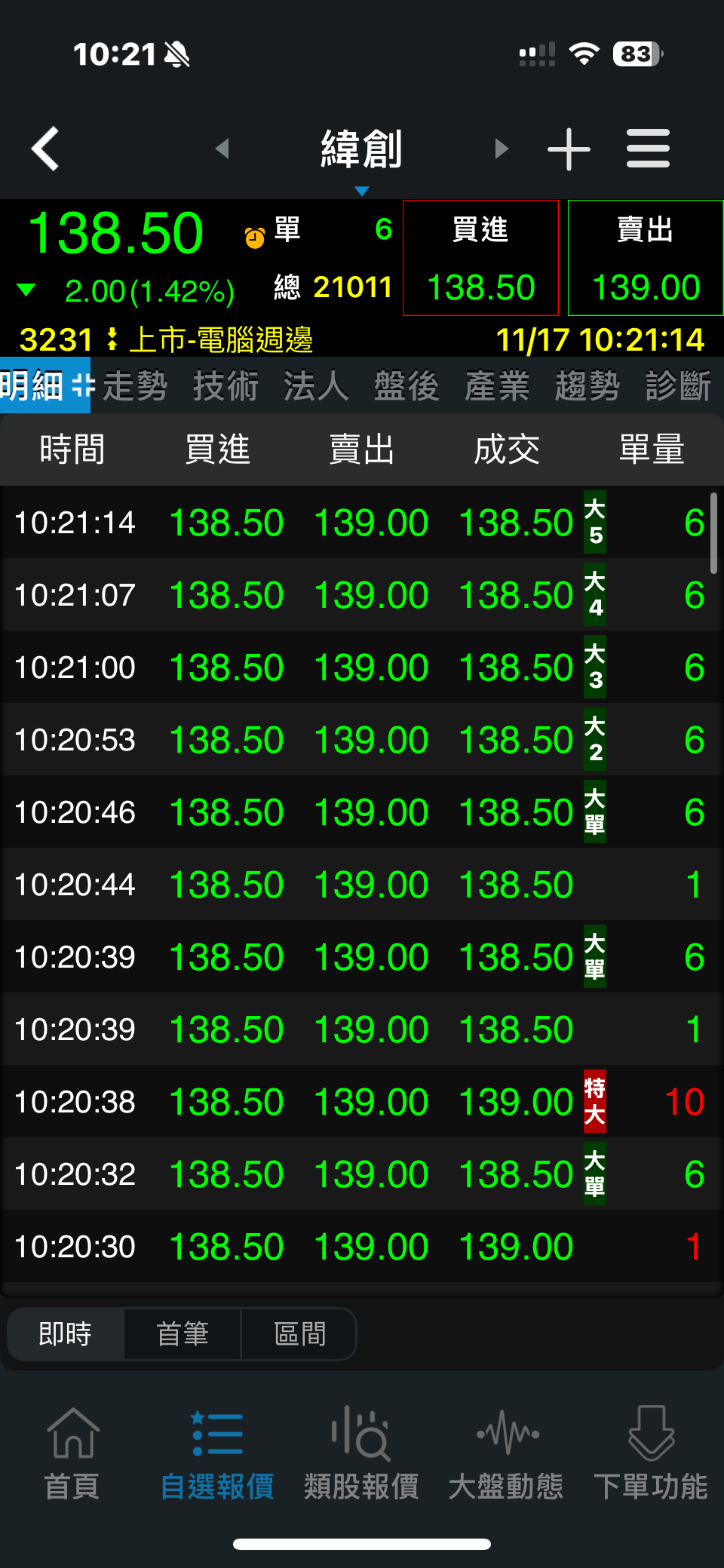Screen dimensions: 724x1568
Task: Switch to the 法人 tab
Action: tap(316, 385)
